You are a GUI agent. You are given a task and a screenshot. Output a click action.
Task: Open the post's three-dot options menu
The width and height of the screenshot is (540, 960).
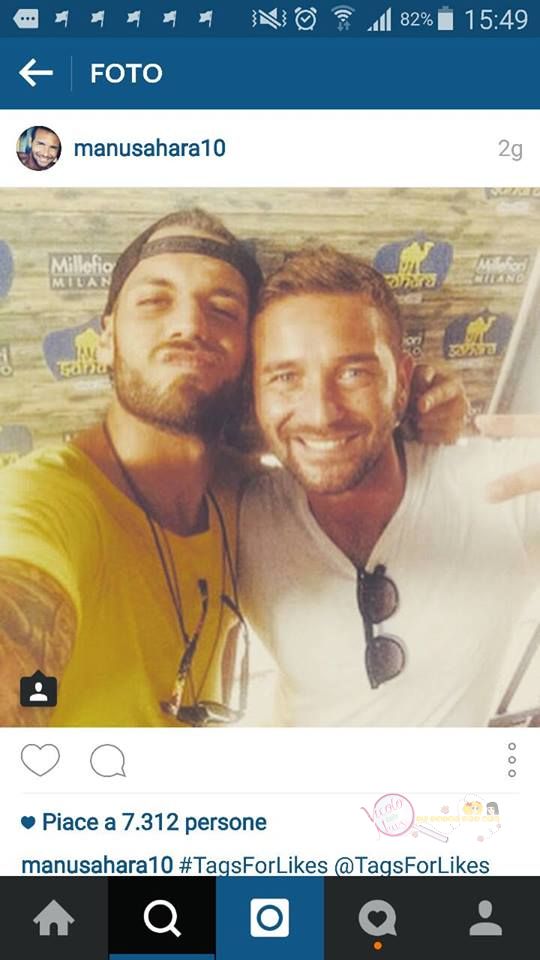coord(512,760)
